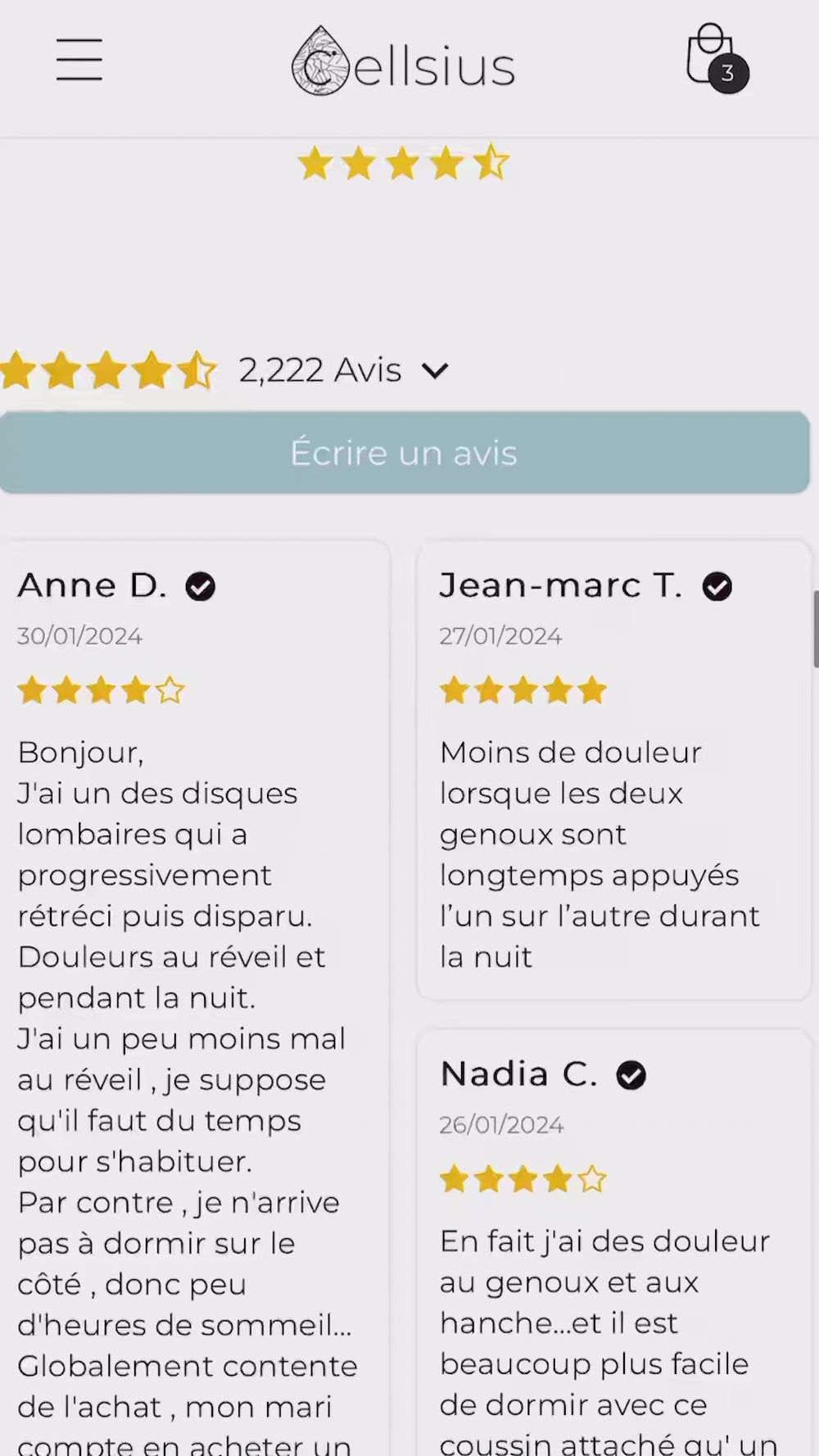
Task: Expand the 2,222 Avis rating breakdown
Action: 435,371
